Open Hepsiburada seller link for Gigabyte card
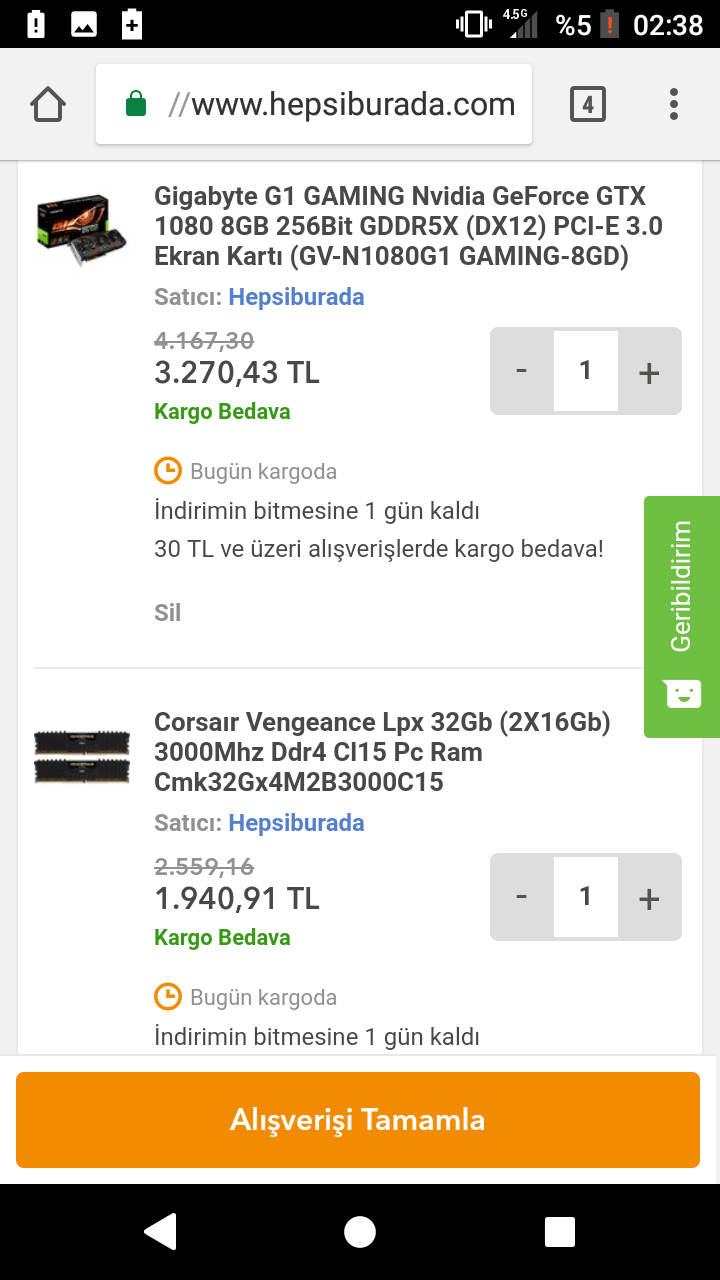This screenshot has height=1280, width=720. (x=296, y=297)
